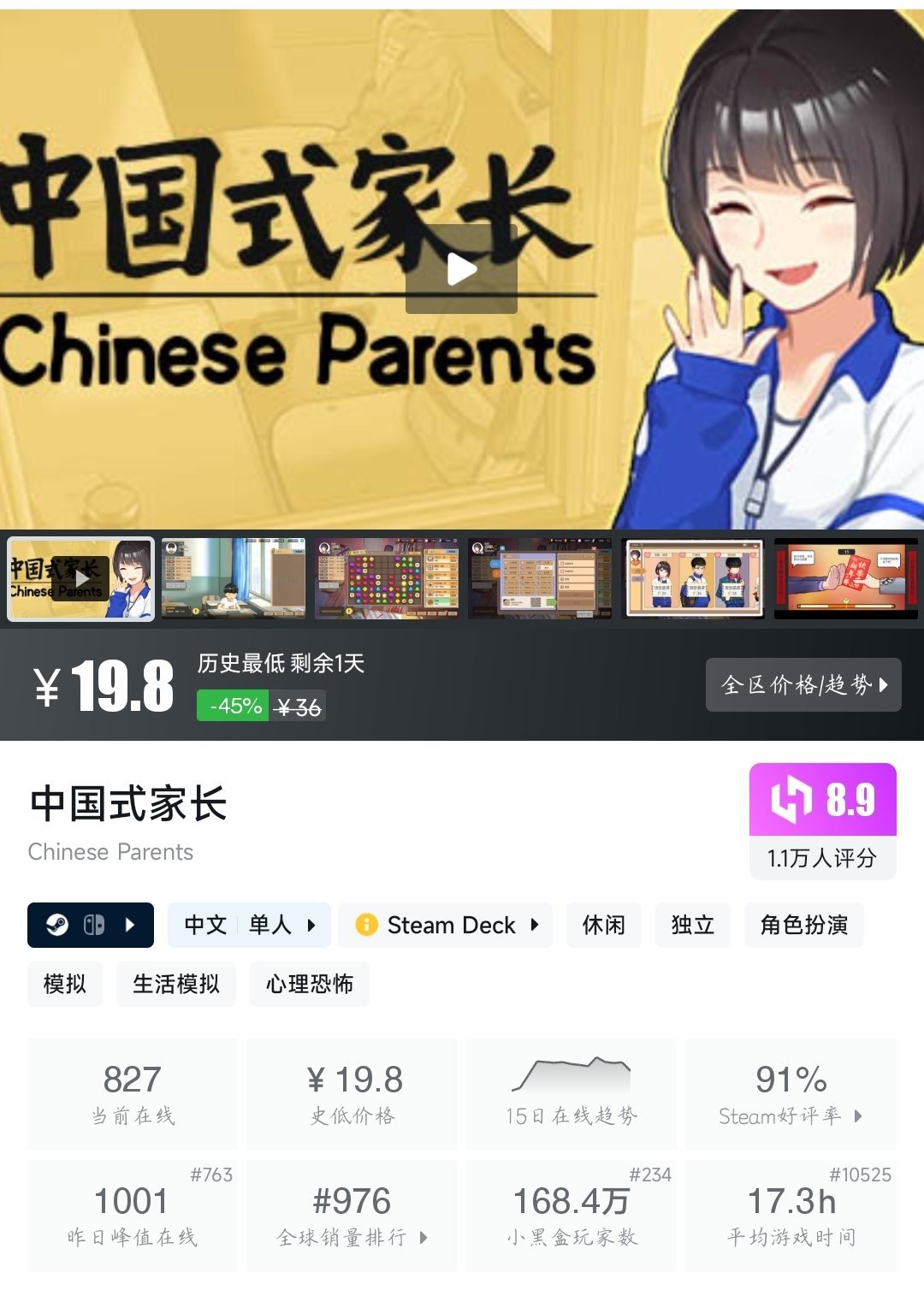The height and width of the screenshot is (1290, 924).
Task: Open the 15日在线趋势 chart
Action: [x=571, y=1094]
